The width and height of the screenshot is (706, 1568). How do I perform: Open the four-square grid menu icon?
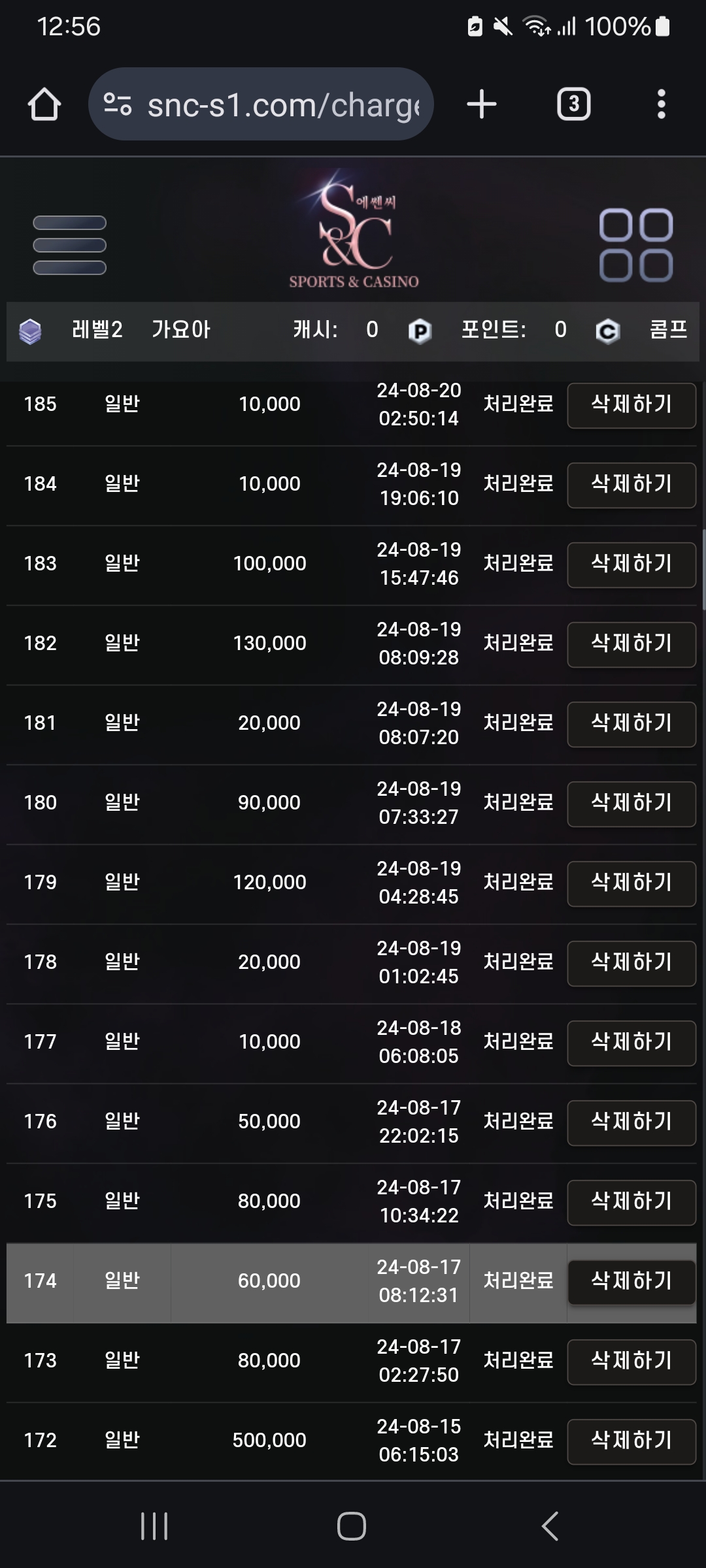pos(636,245)
